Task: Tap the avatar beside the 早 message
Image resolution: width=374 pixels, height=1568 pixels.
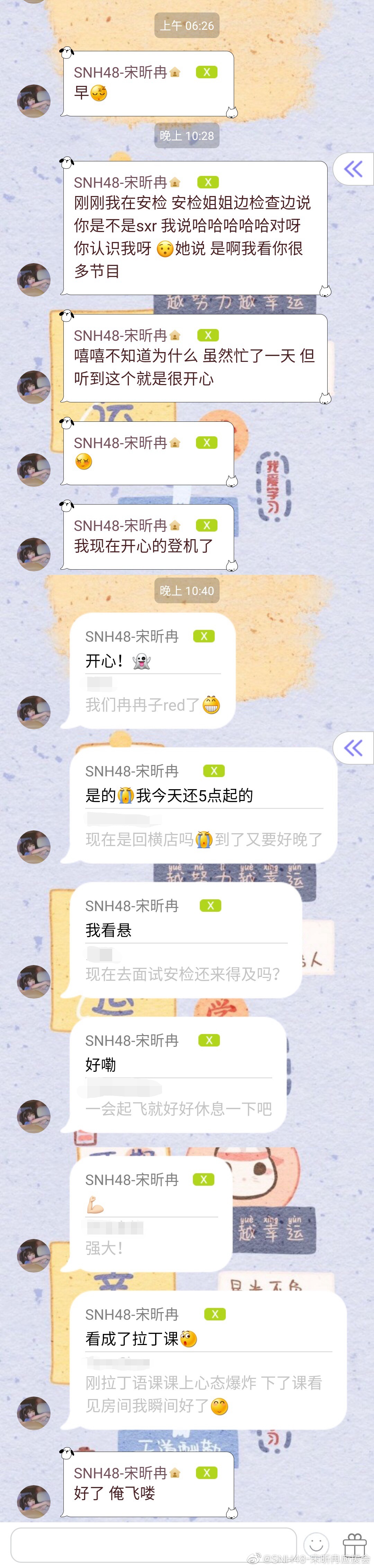Action: point(34,100)
